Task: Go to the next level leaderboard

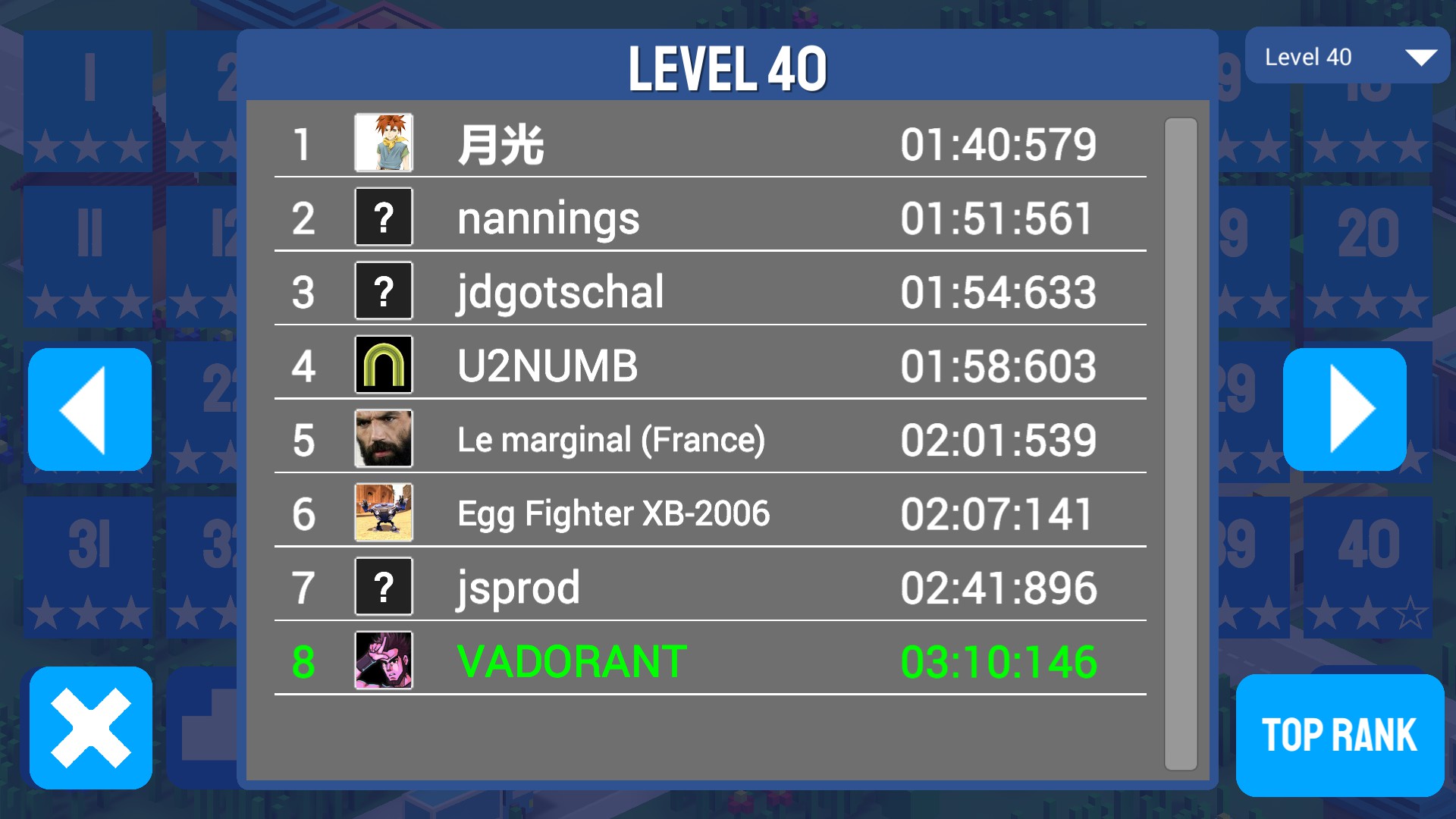Action: tap(1345, 409)
